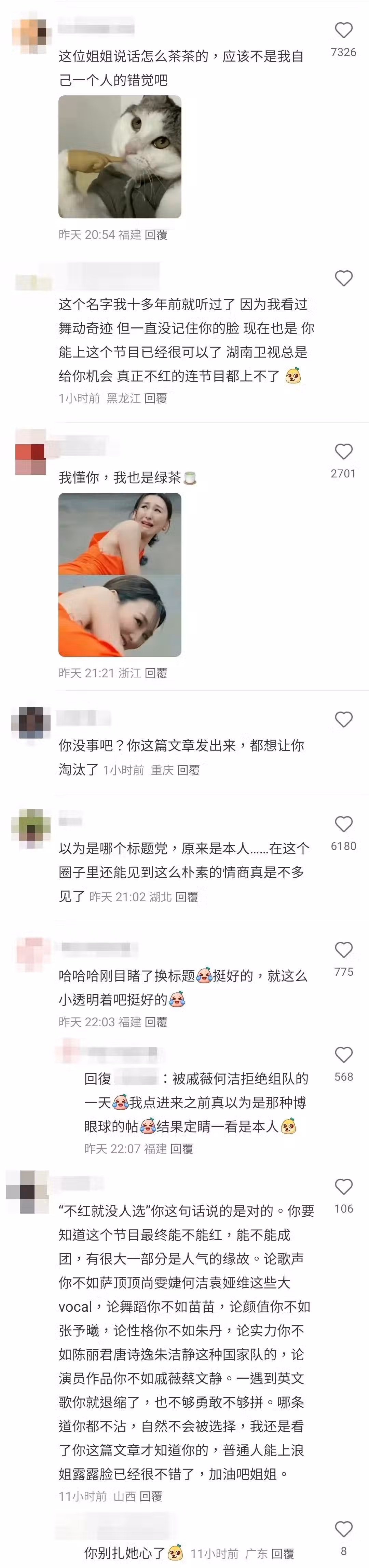Reply to the comment posted 昨天 22:03 福建
Viewport: 369px width, 1568px height.
pyautogui.click(x=156, y=1022)
